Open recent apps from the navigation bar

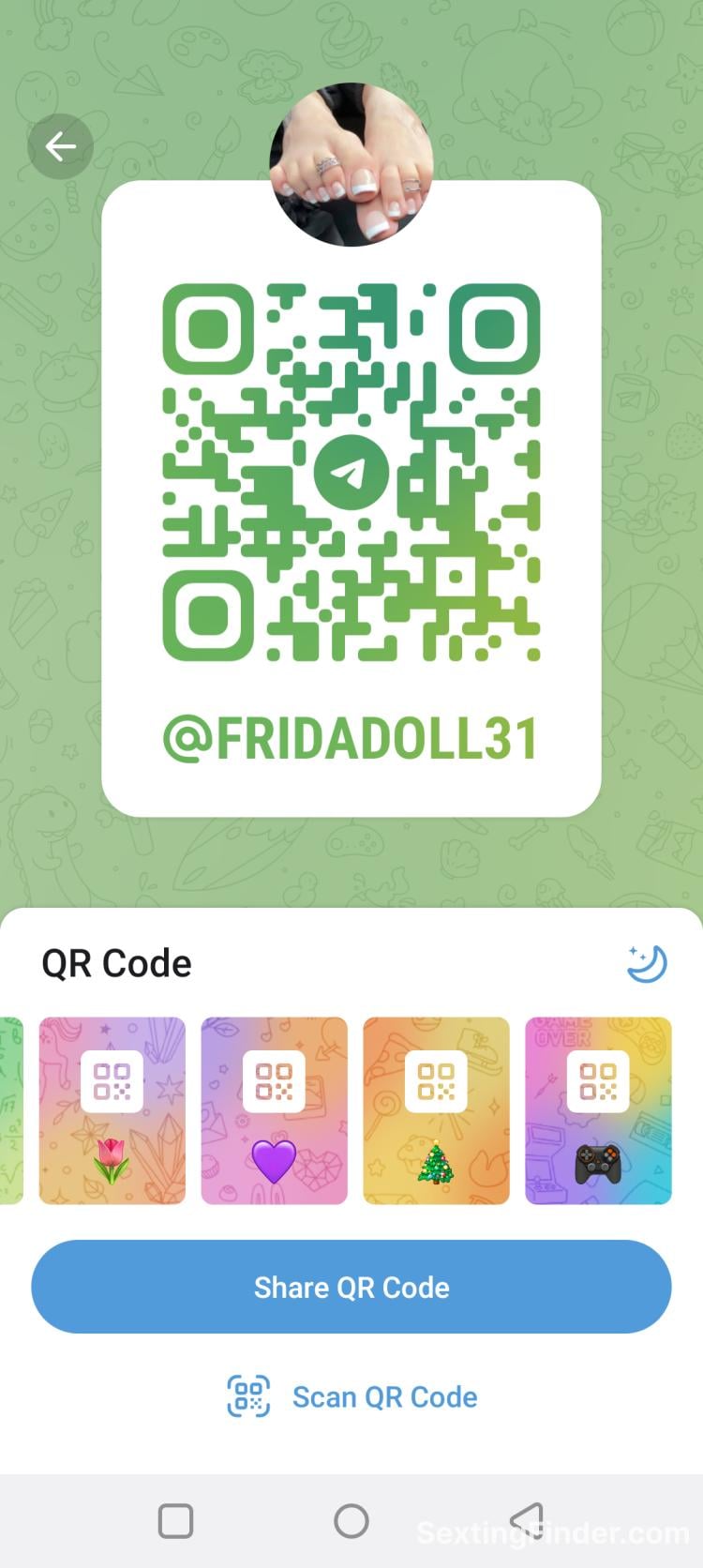175,1521
